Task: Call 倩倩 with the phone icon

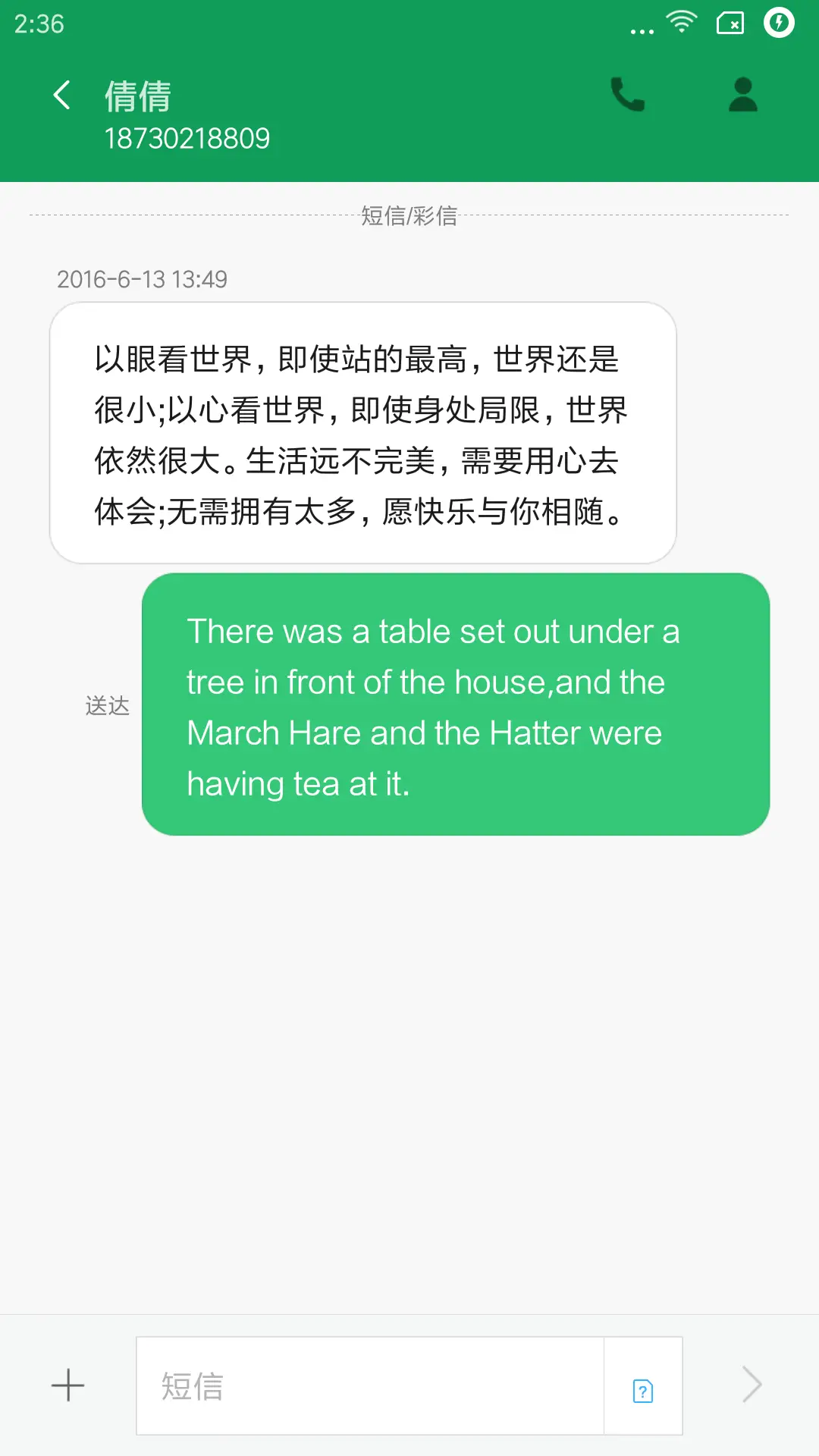Action: (x=628, y=96)
